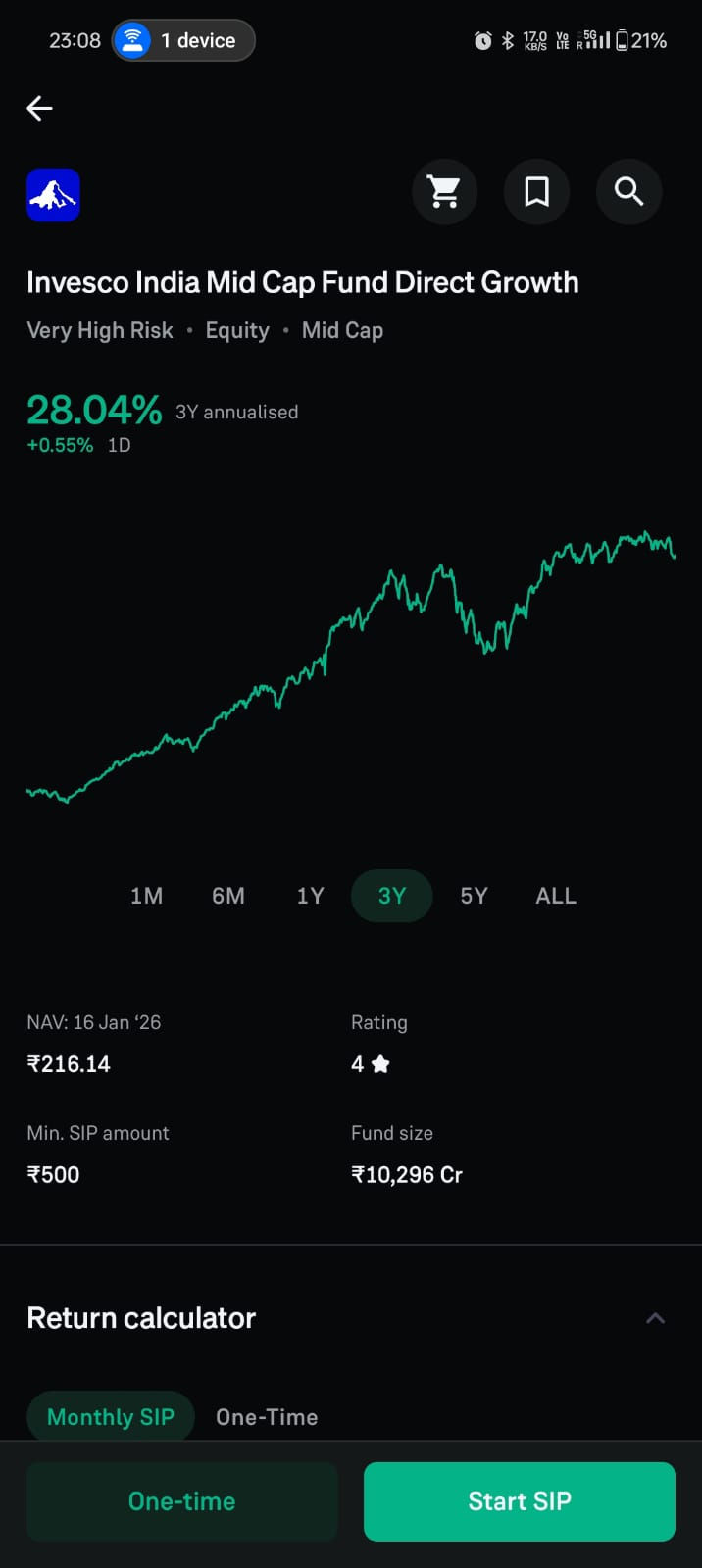Switch chart to 5Y range
Image resolution: width=702 pixels, height=1568 pixels.
click(474, 896)
